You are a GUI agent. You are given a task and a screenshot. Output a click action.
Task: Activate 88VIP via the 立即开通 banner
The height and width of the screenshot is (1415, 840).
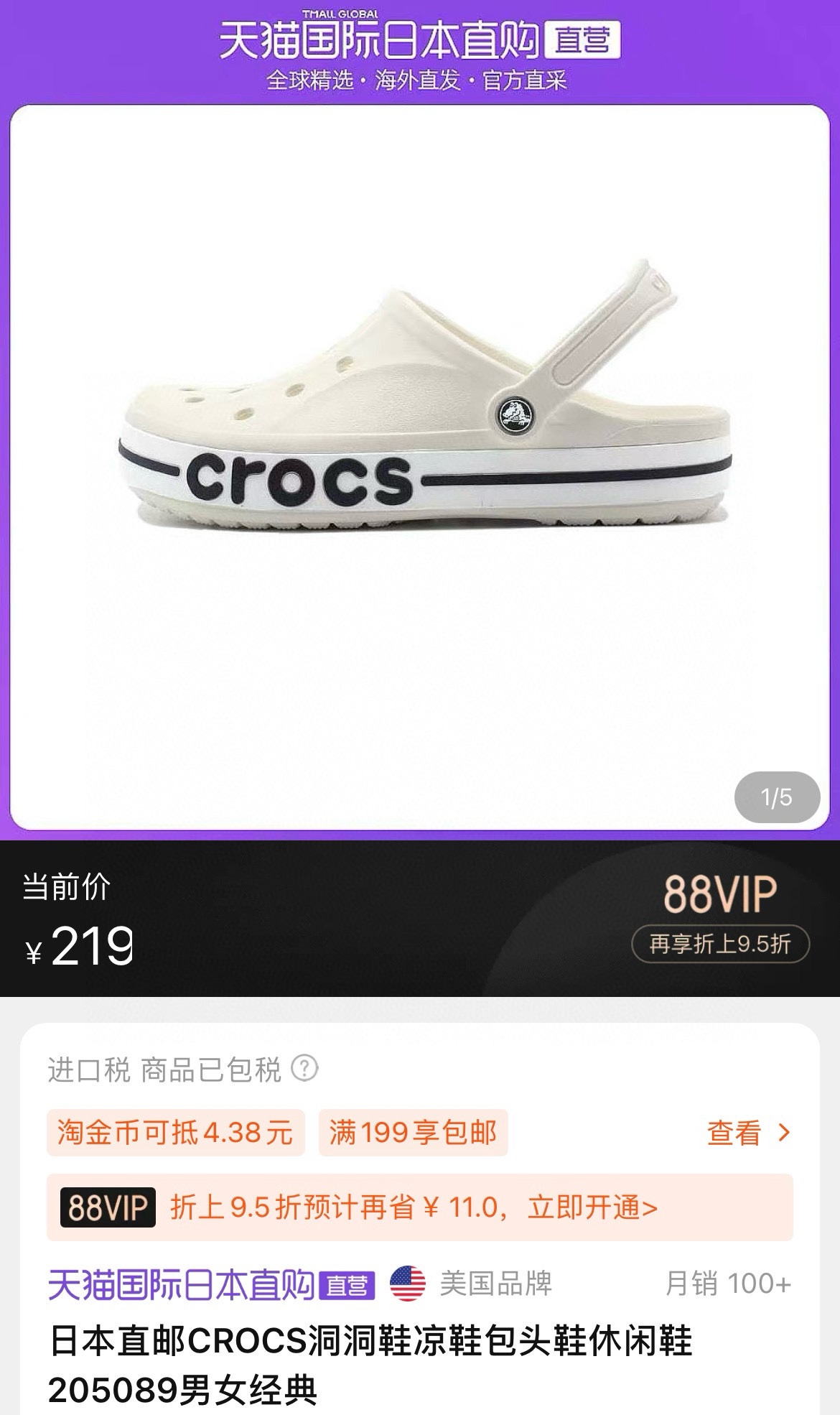(419, 1207)
